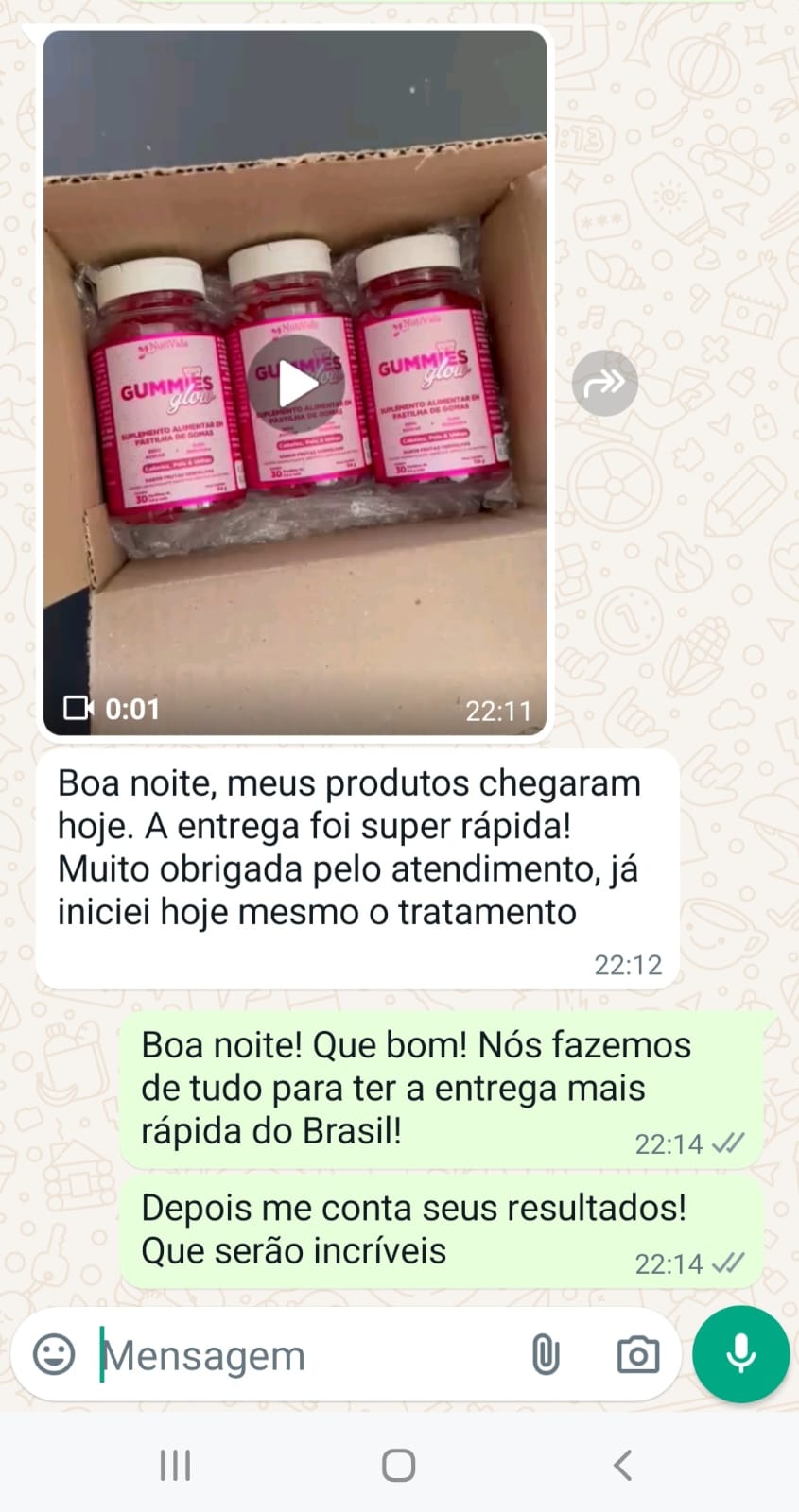Tap the Mensagem text field
The image size is (799, 1512).
(x=303, y=1356)
